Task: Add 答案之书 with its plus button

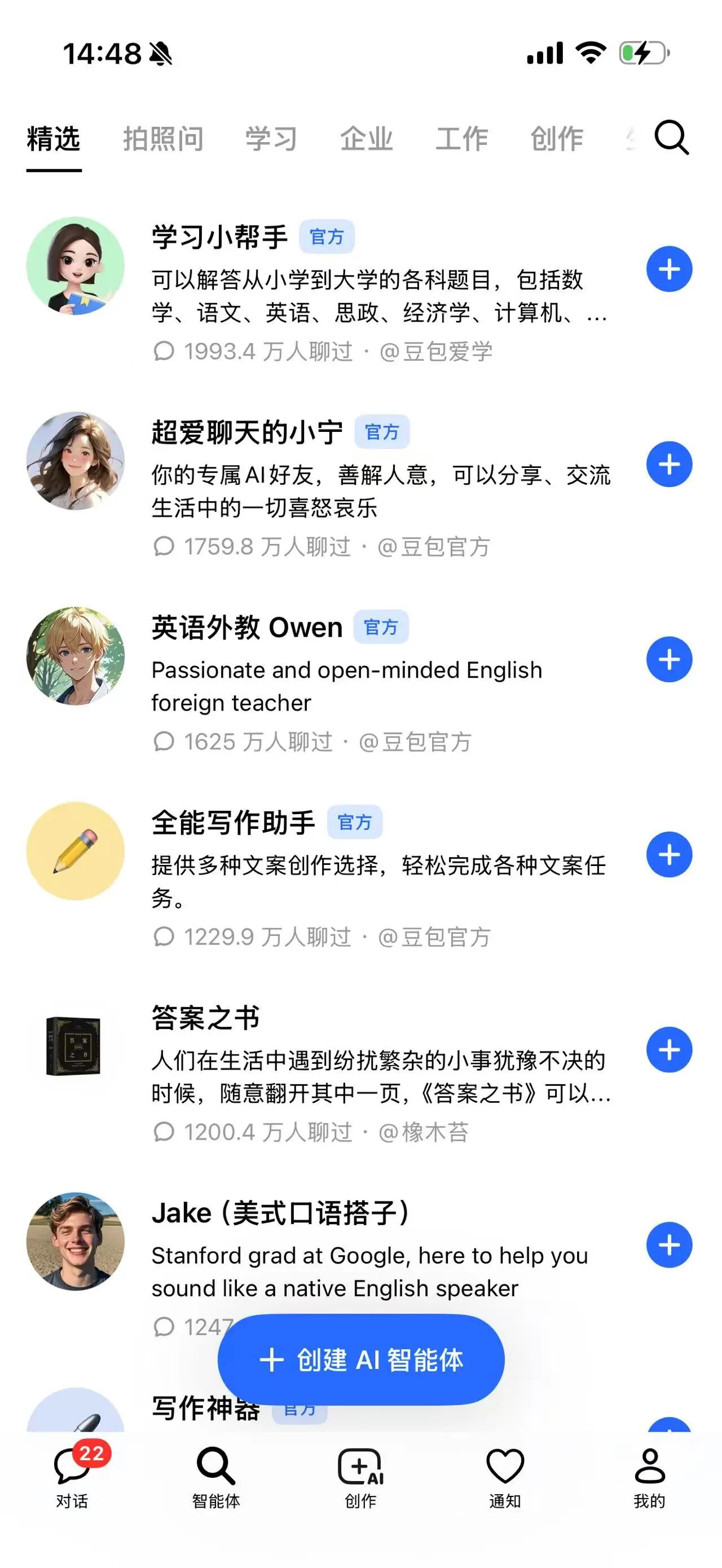Action: (x=669, y=1050)
